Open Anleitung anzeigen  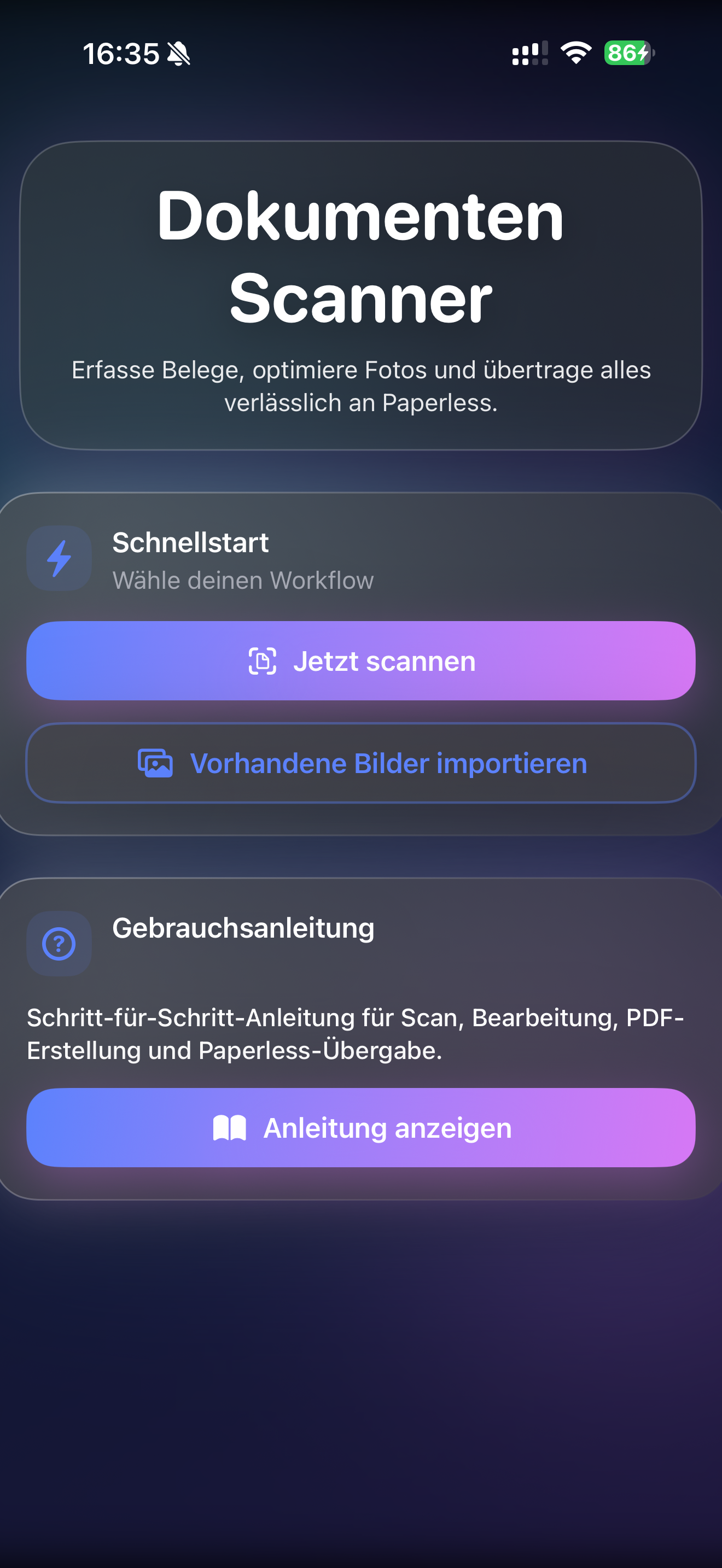click(361, 1128)
